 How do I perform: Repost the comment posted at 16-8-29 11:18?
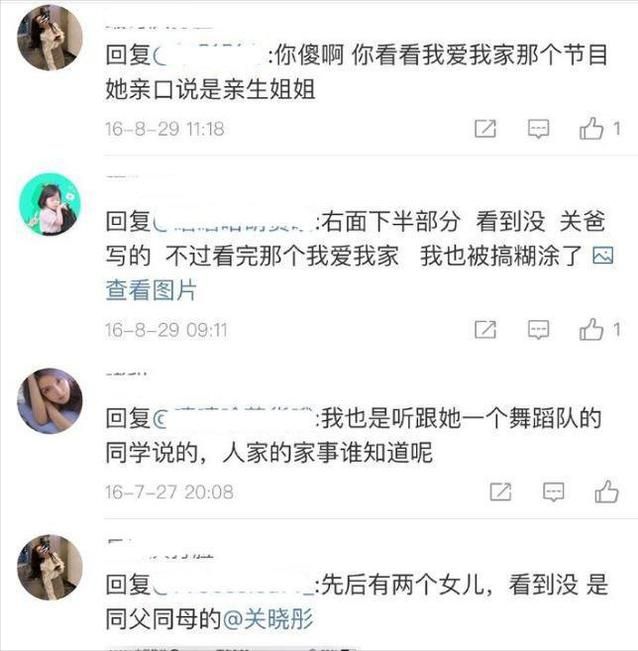click(x=485, y=128)
